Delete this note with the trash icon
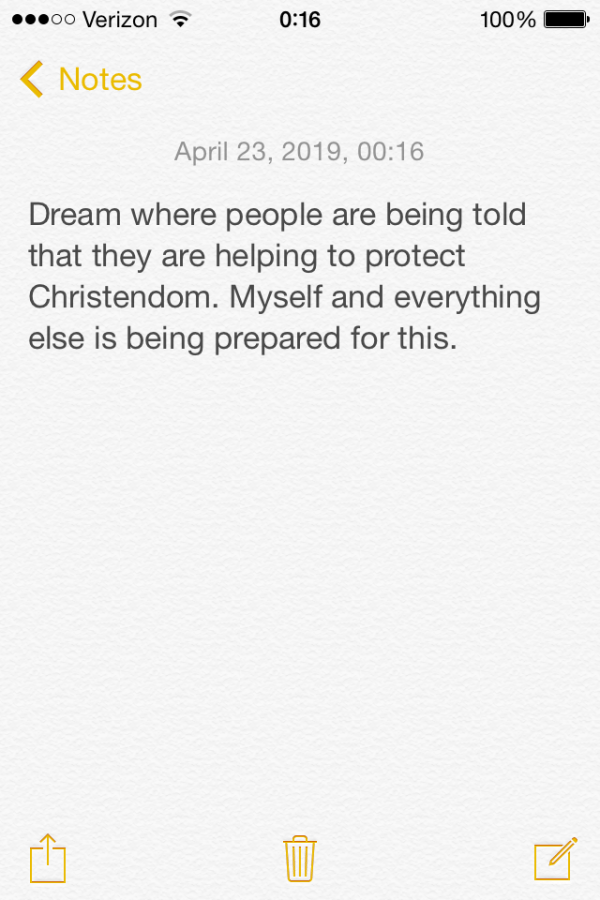This screenshot has width=600, height=900. pyautogui.click(x=300, y=859)
